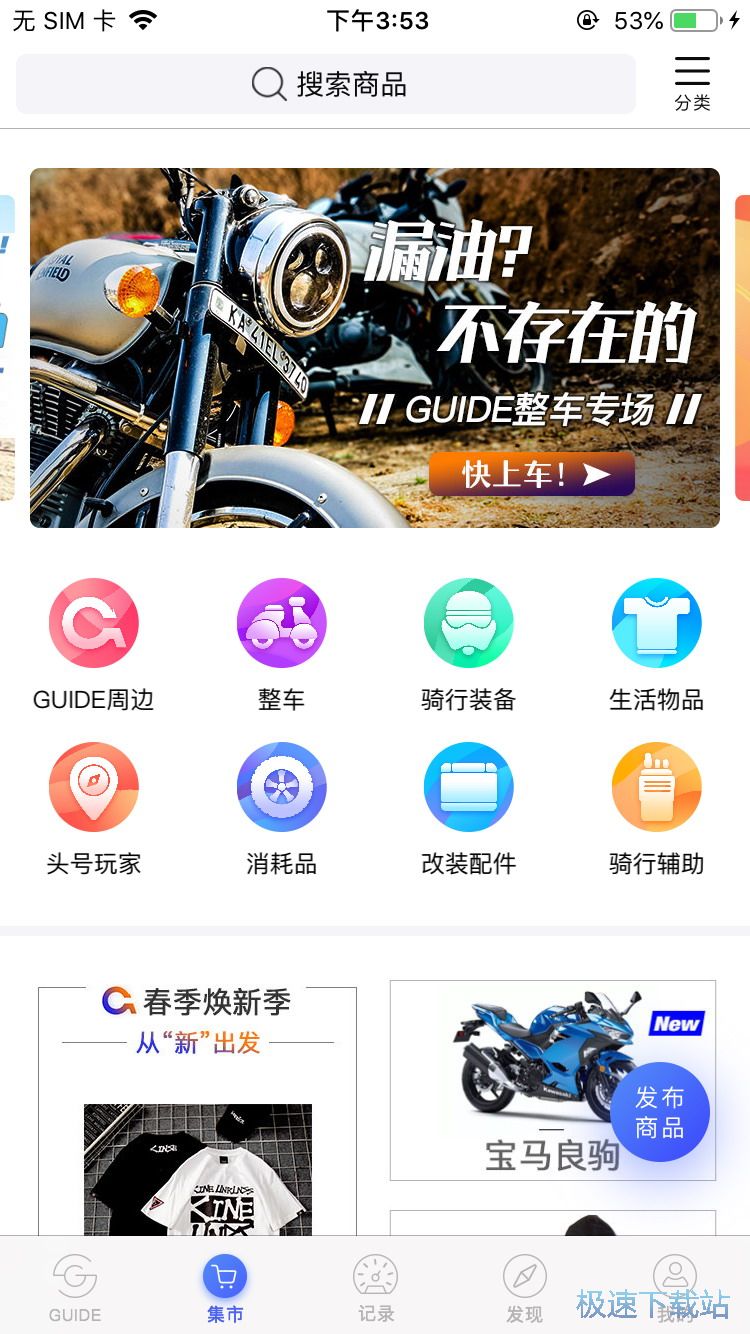Tap the search magnifier in the search bar
The height and width of the screenshot is (1334, 750).
point(266,84)
